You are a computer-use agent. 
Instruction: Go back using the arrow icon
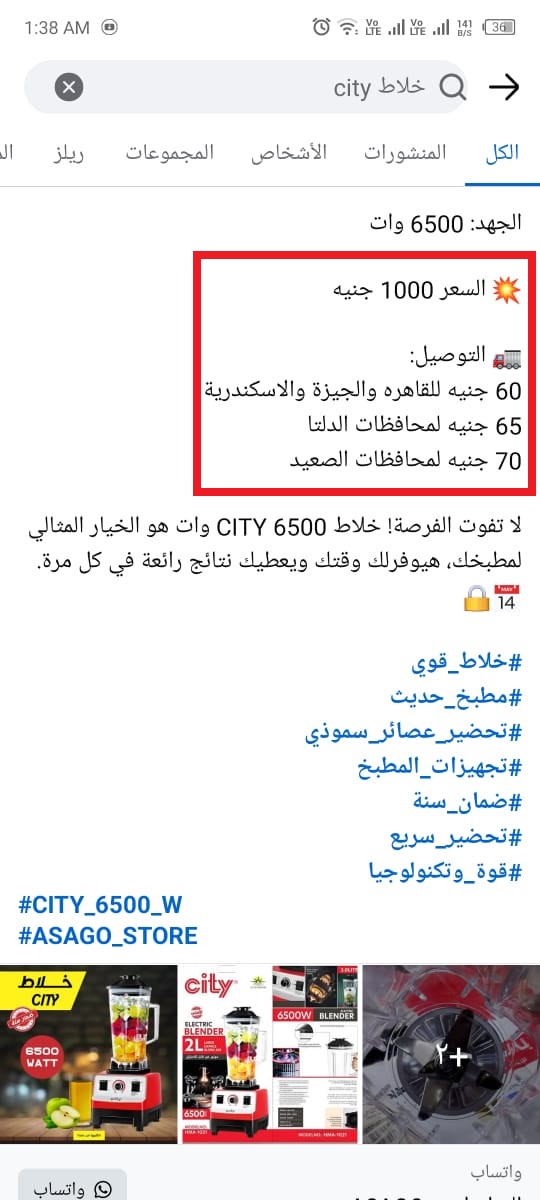coord(504,88)
